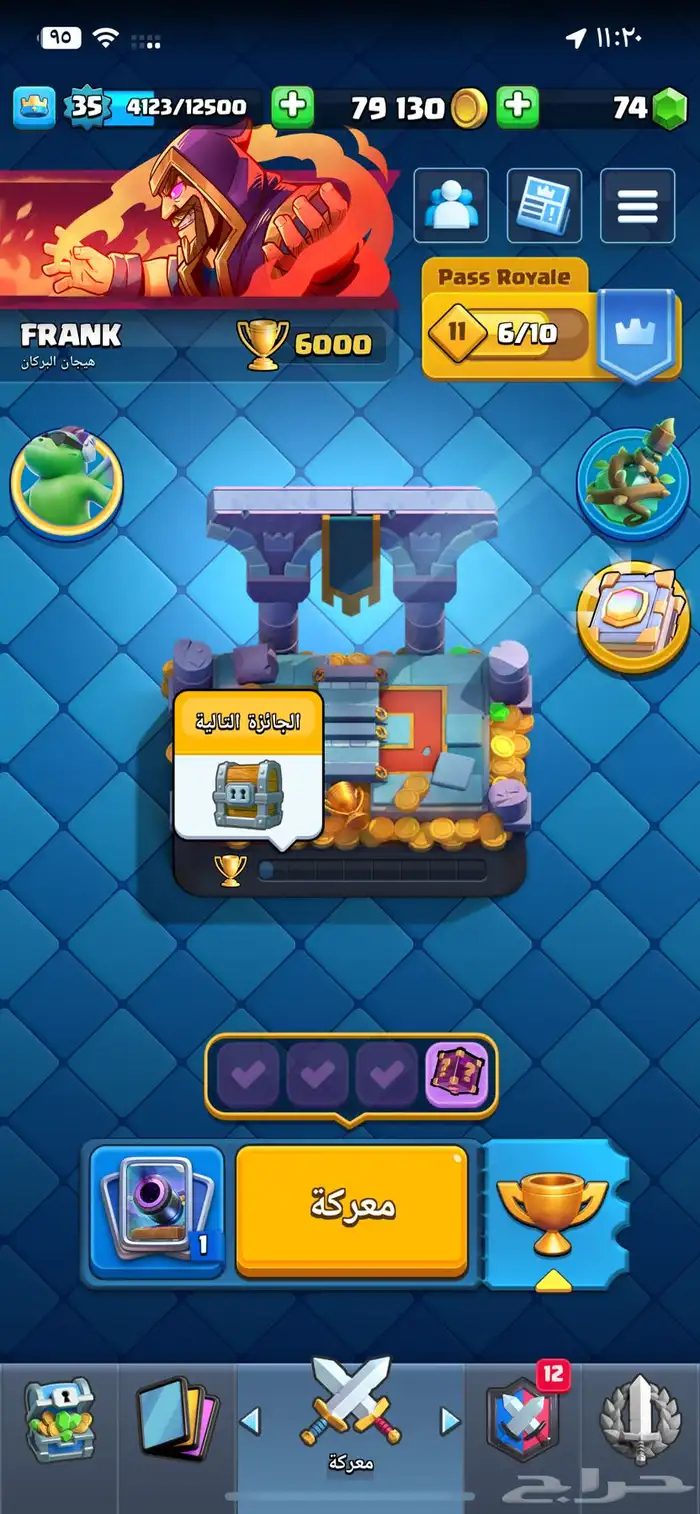This screenshot has width=700, height=1514.
Task: Open the news icon
Action: 543,205
